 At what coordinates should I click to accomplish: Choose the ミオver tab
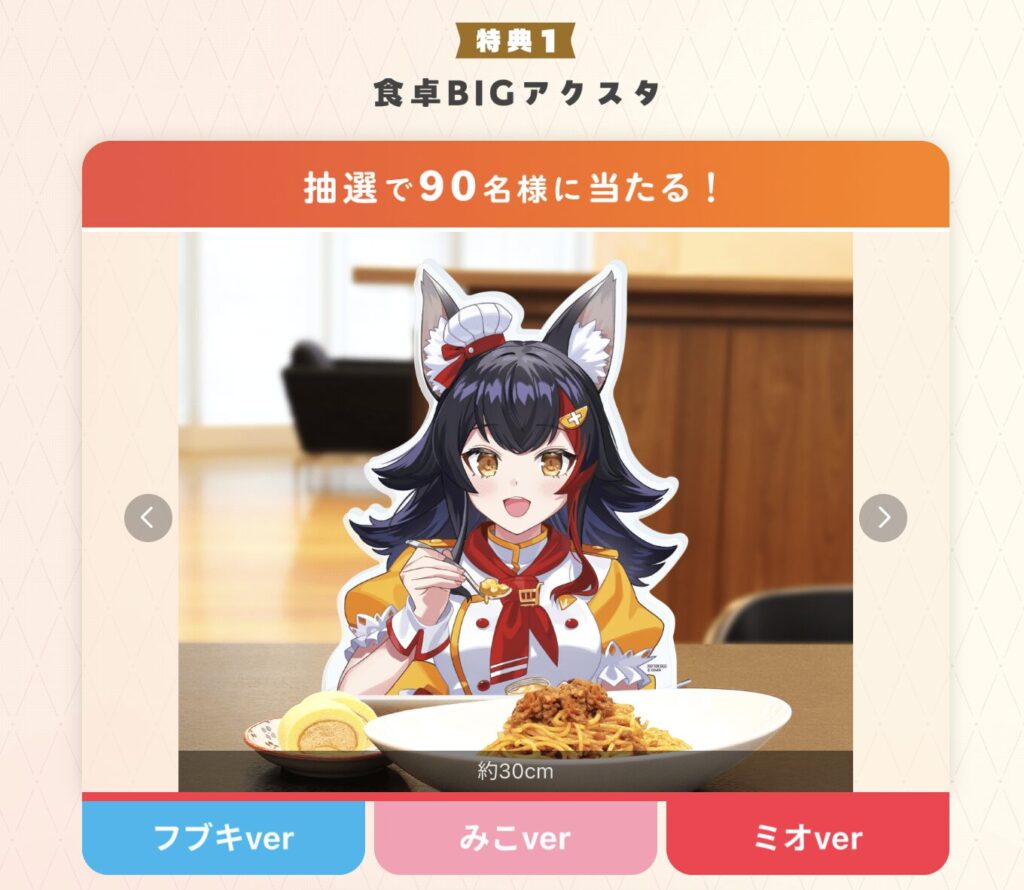click(807, 838)
